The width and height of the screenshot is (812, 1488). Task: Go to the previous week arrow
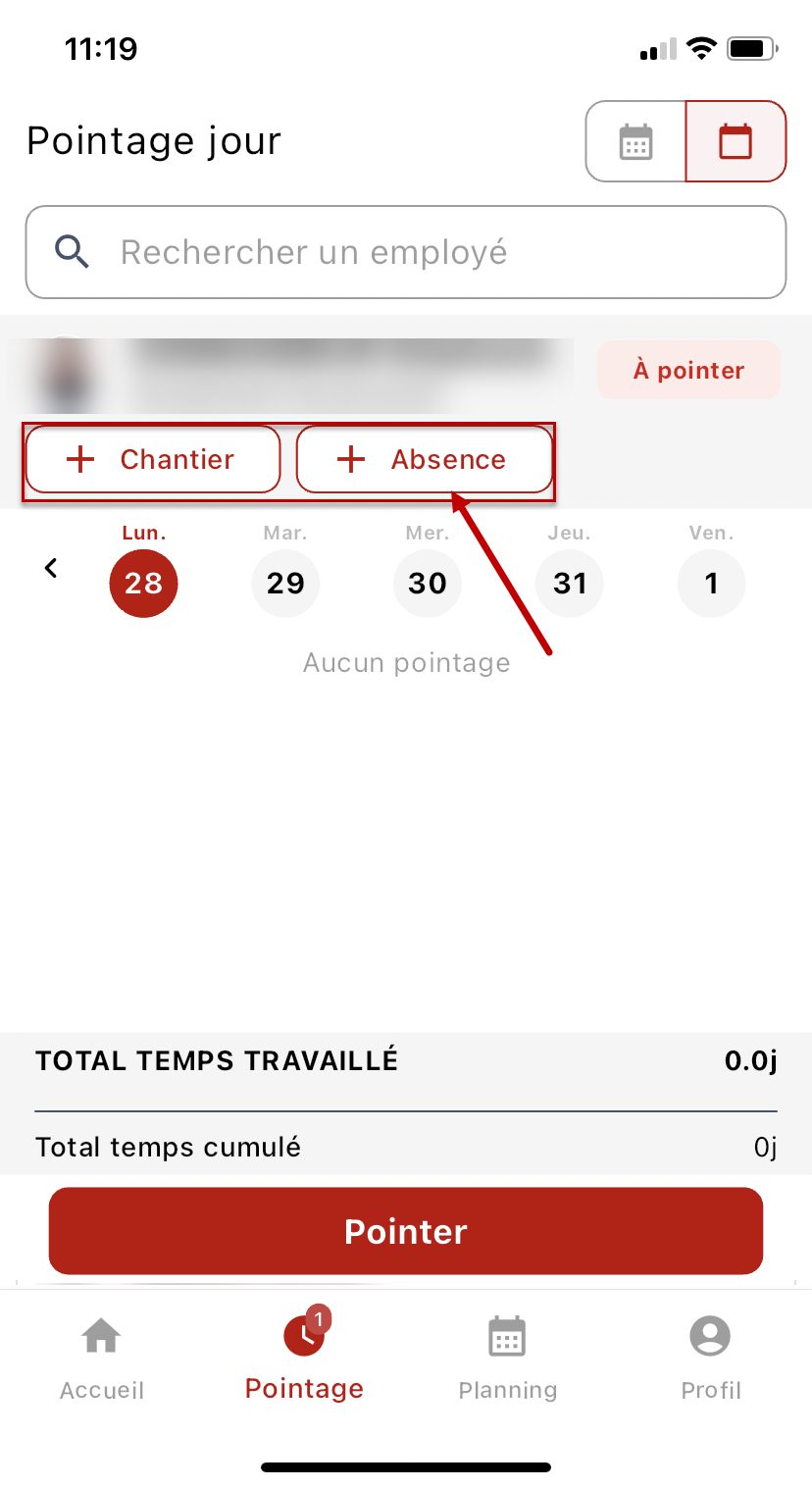pos(51,569)
